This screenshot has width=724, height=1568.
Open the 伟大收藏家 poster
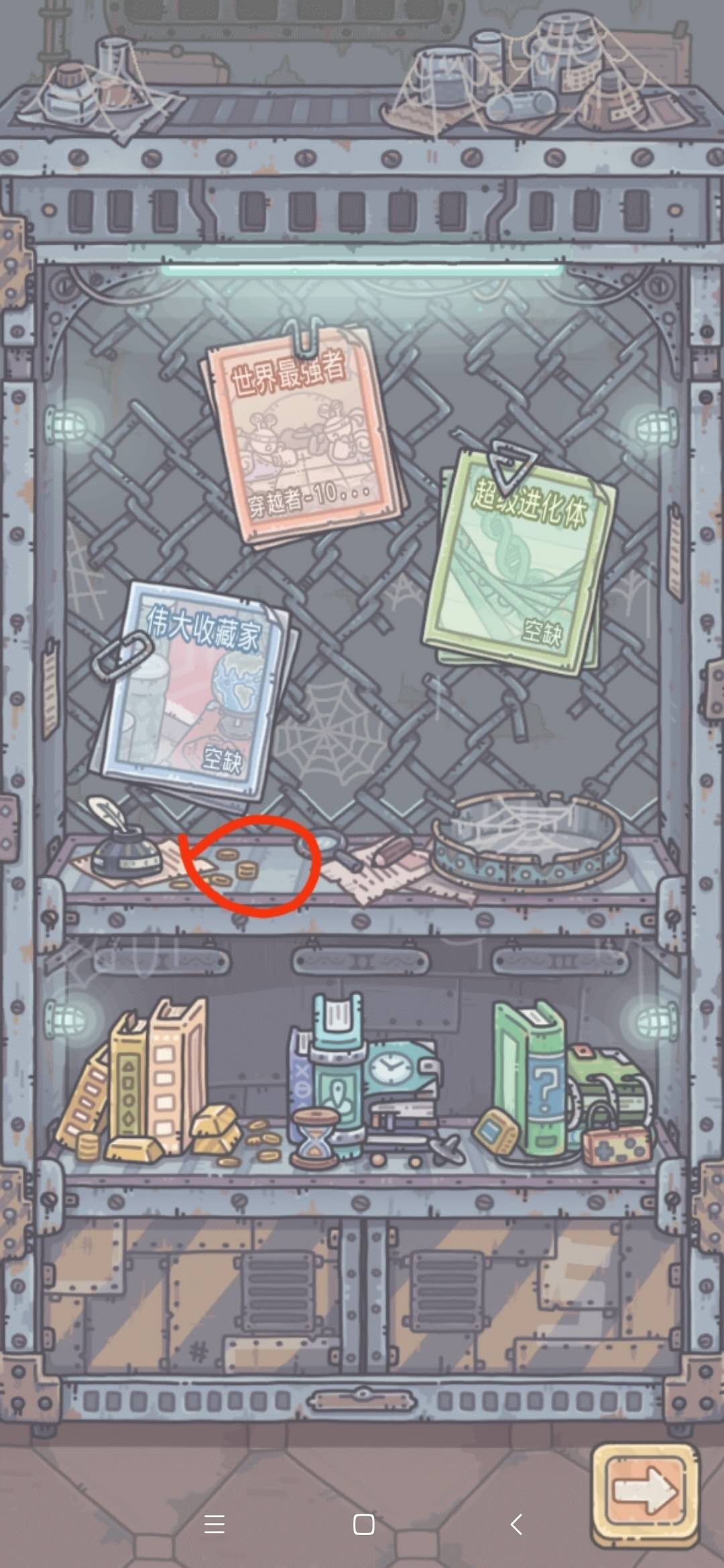pos(194,690)
